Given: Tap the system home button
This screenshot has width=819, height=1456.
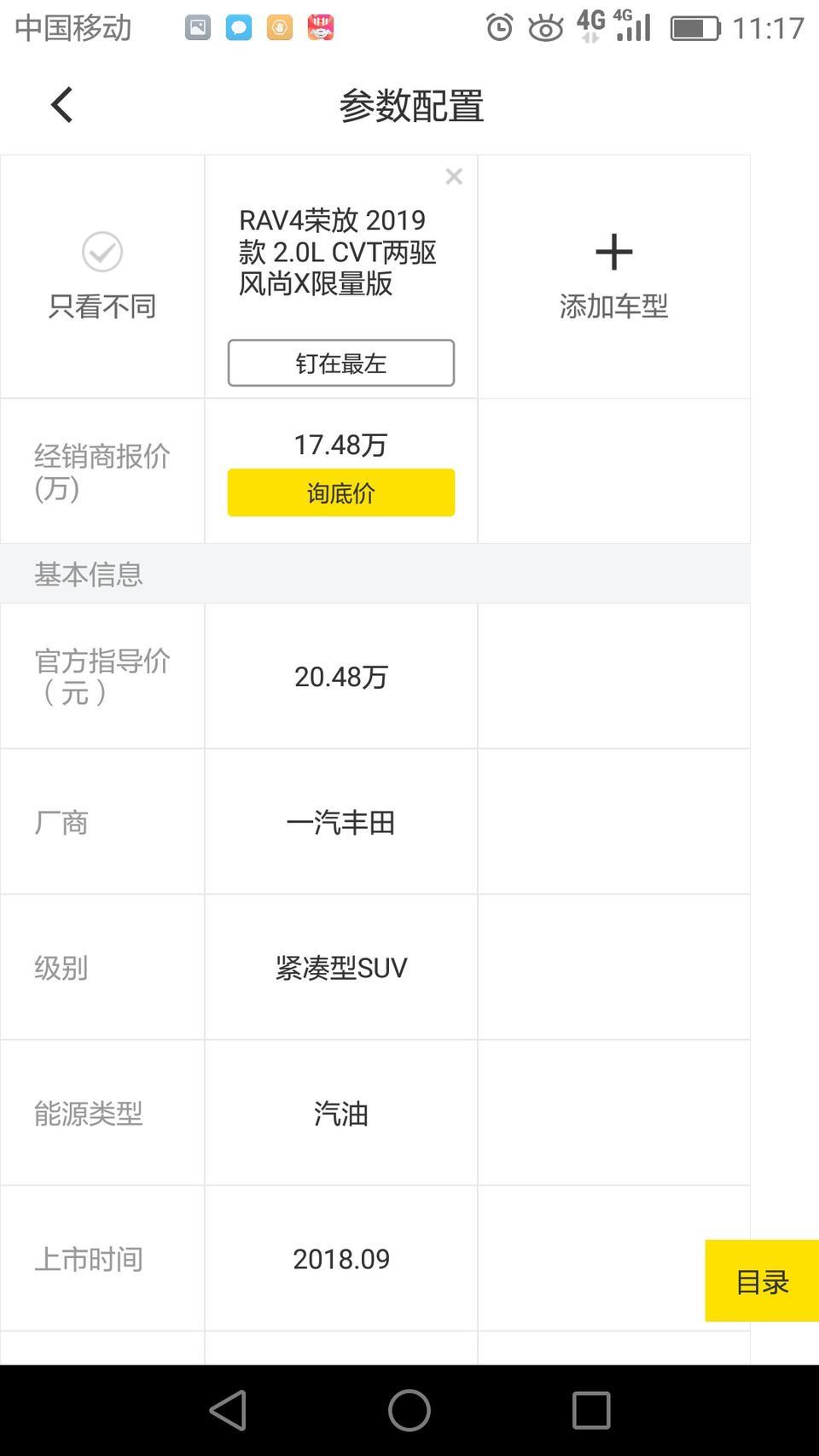Looking at the screenshot, I should tap(409, 1410).
